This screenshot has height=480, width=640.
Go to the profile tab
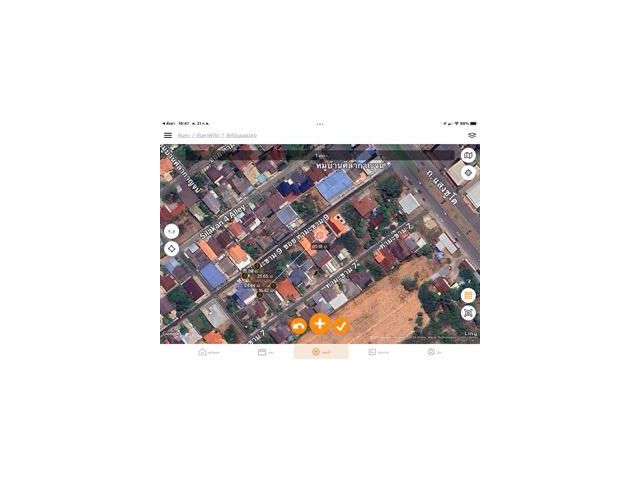coord(434,352)
